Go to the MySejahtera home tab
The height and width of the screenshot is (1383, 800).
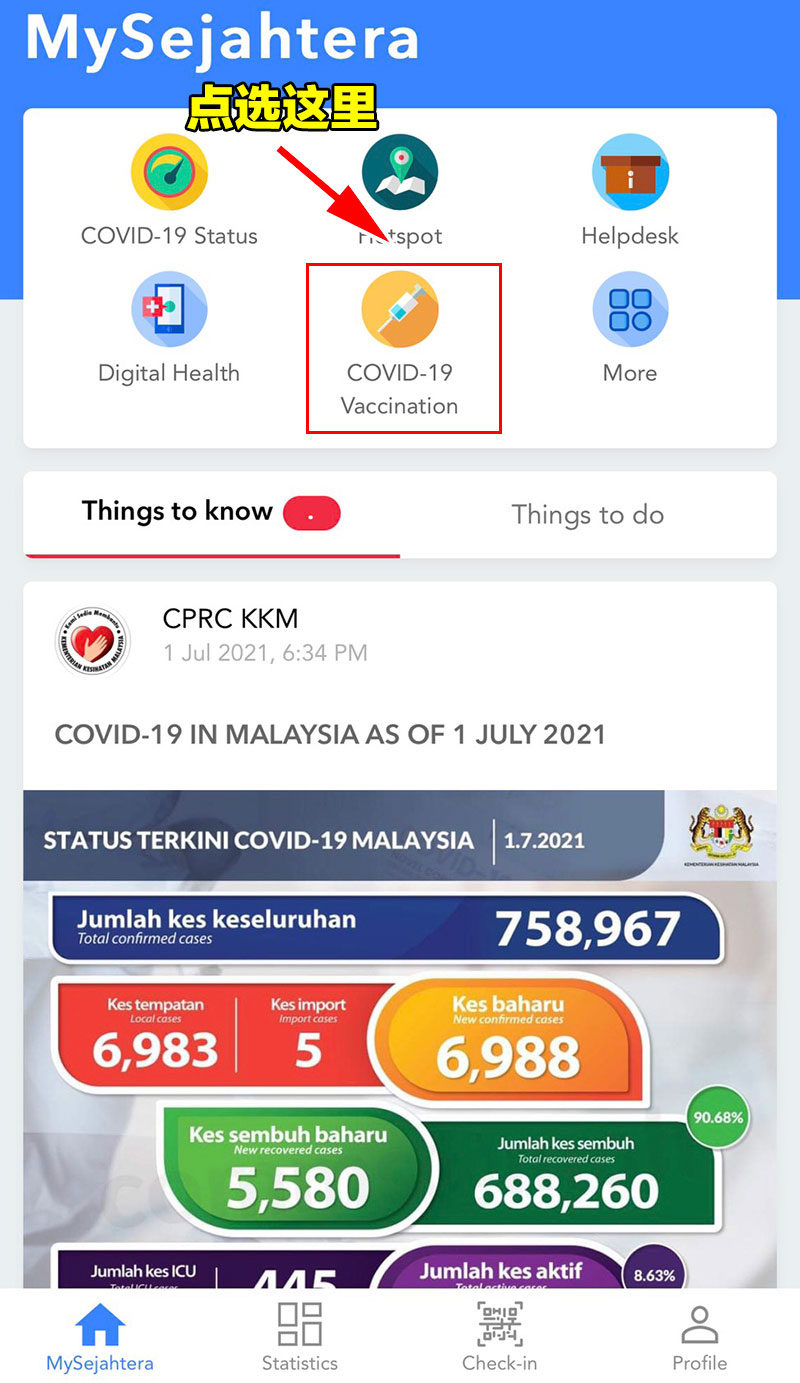pos(100,1337)
